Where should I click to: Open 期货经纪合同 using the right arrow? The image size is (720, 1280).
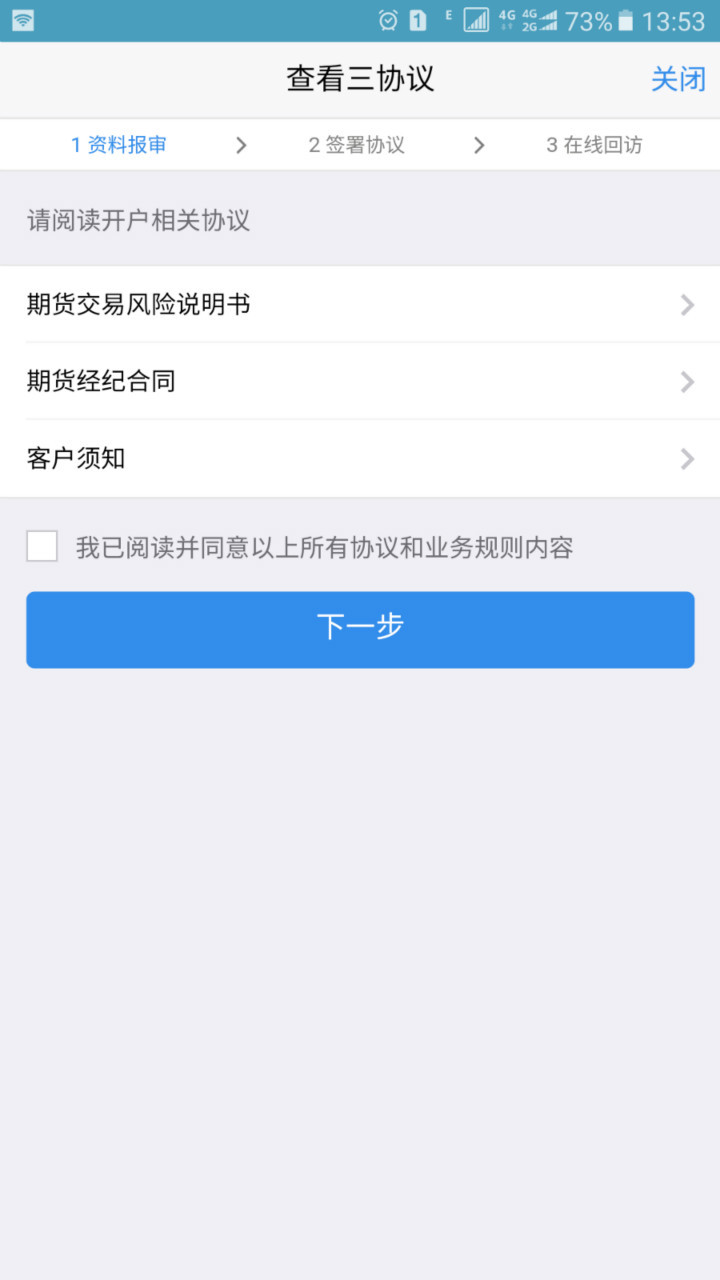(687, 382)
